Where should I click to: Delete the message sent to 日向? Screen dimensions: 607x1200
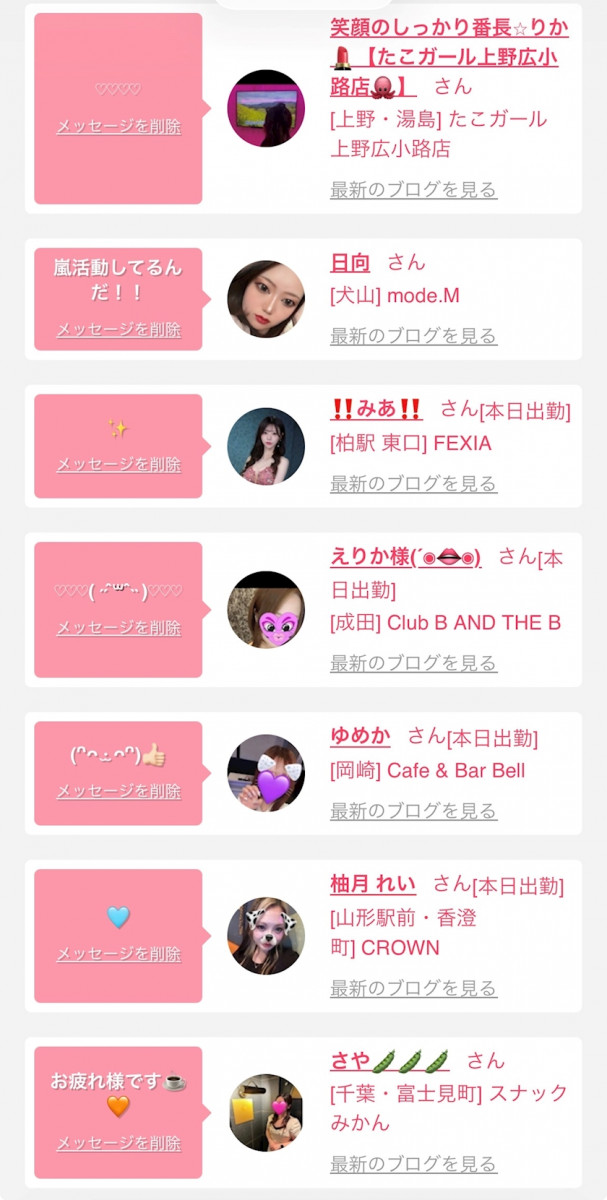118,329
